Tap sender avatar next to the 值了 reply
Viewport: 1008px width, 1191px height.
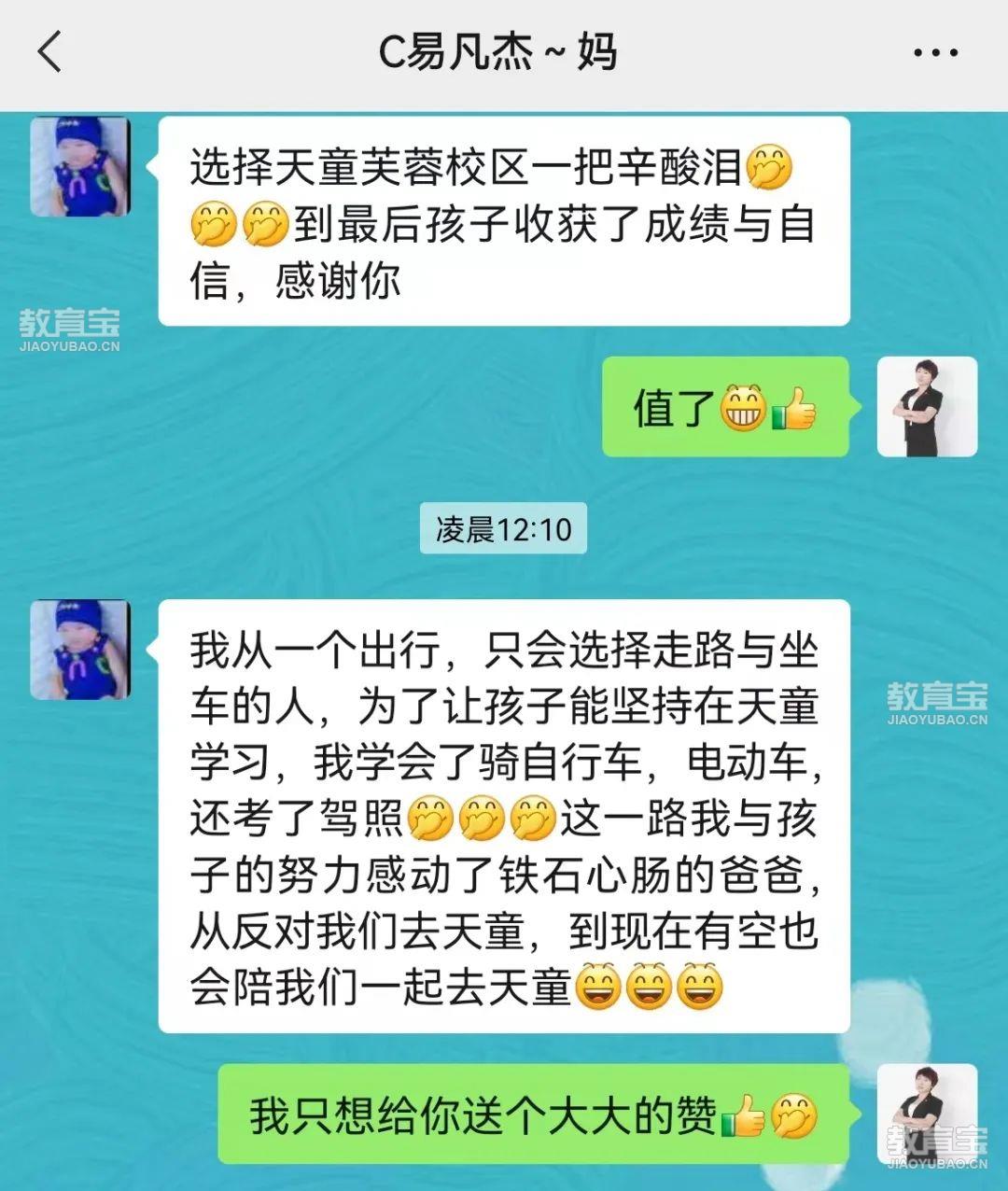(927, 407)
